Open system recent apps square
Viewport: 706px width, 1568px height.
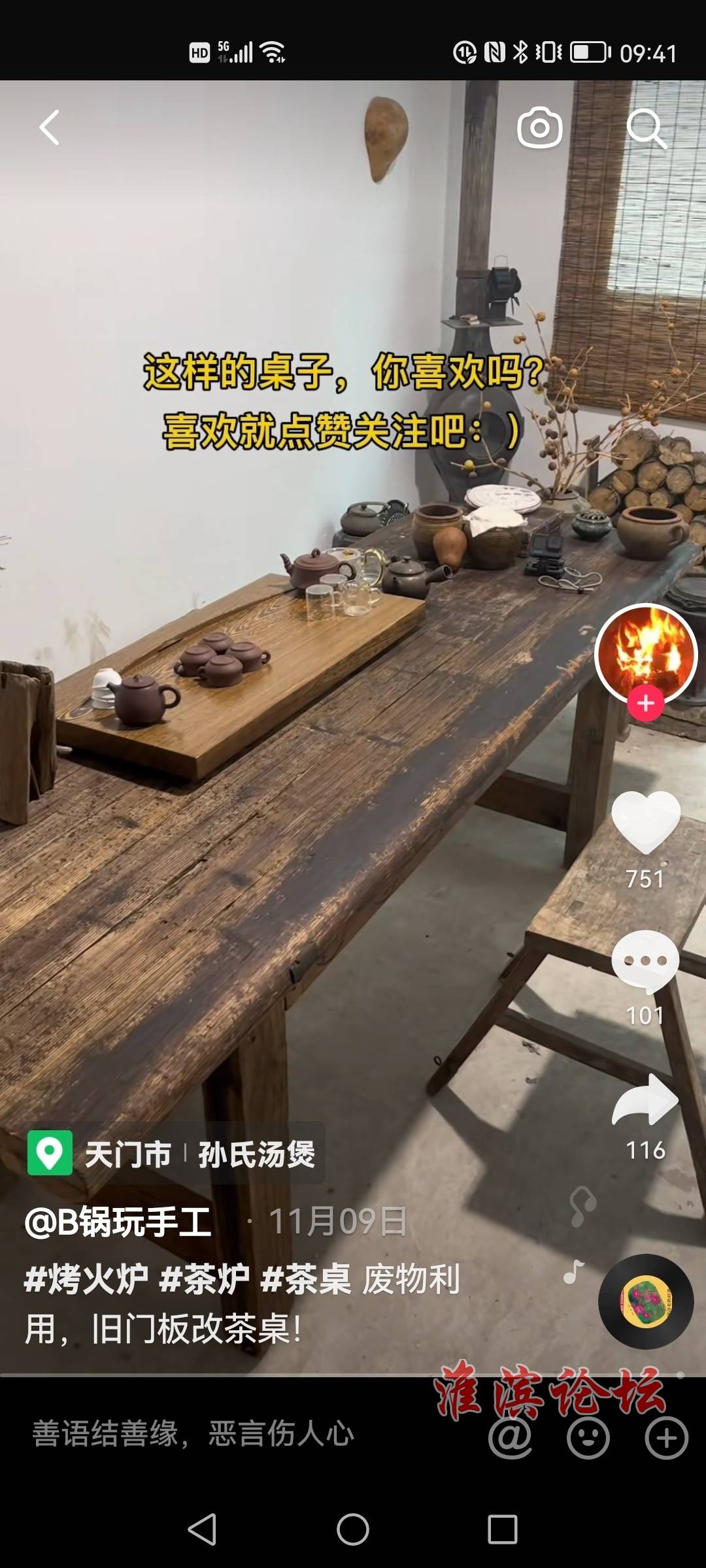[x=503, y=1529]
